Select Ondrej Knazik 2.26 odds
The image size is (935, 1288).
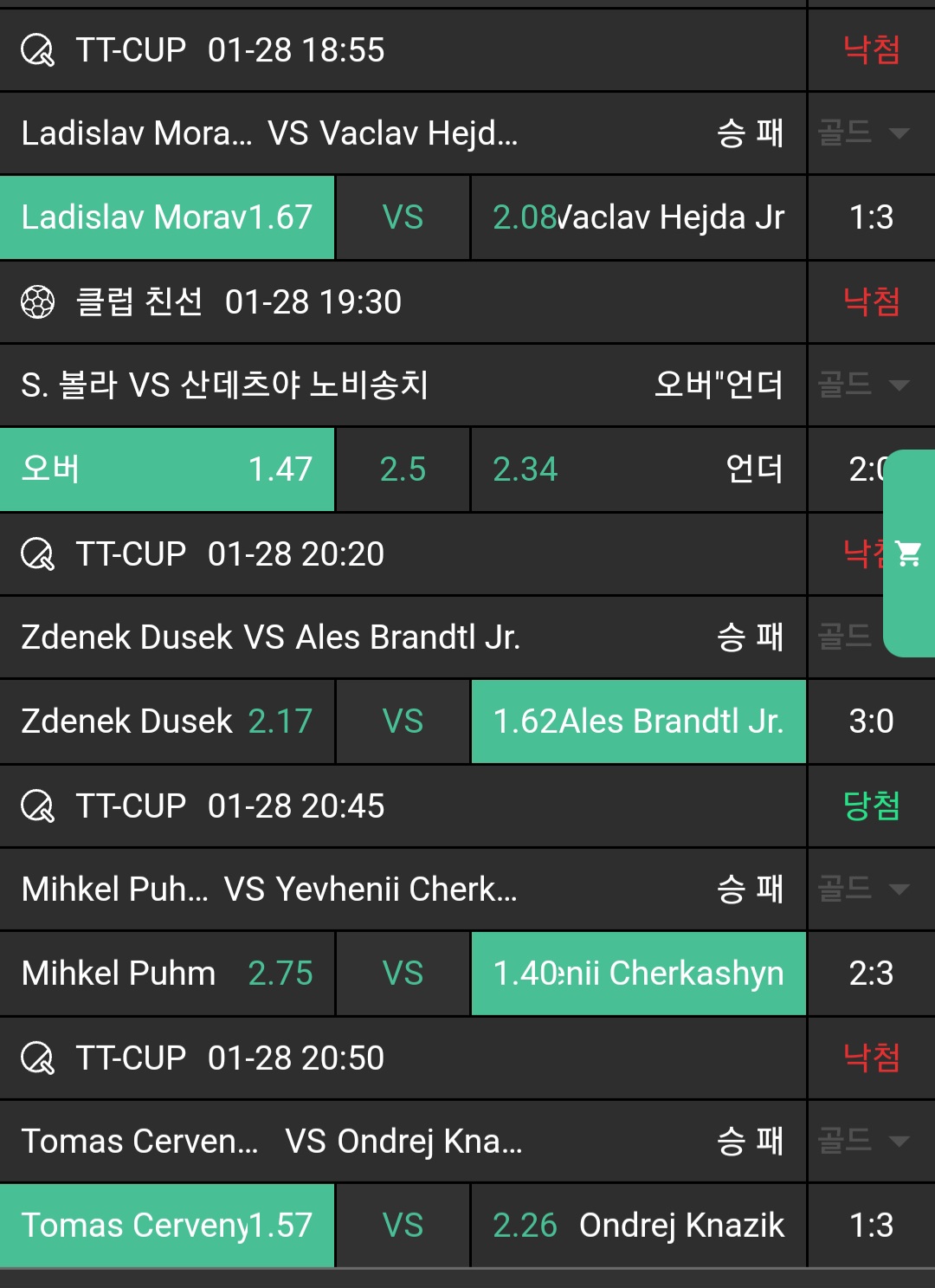click(638, 1226)
